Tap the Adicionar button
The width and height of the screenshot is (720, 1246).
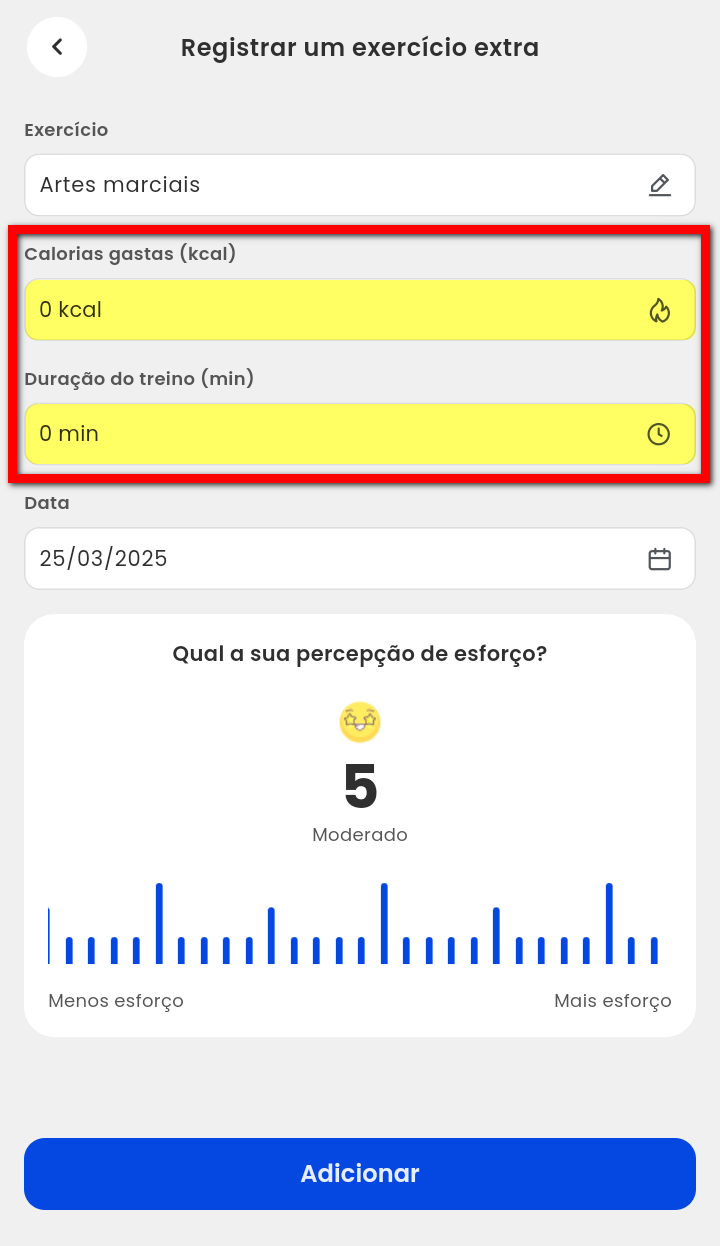359,1174
